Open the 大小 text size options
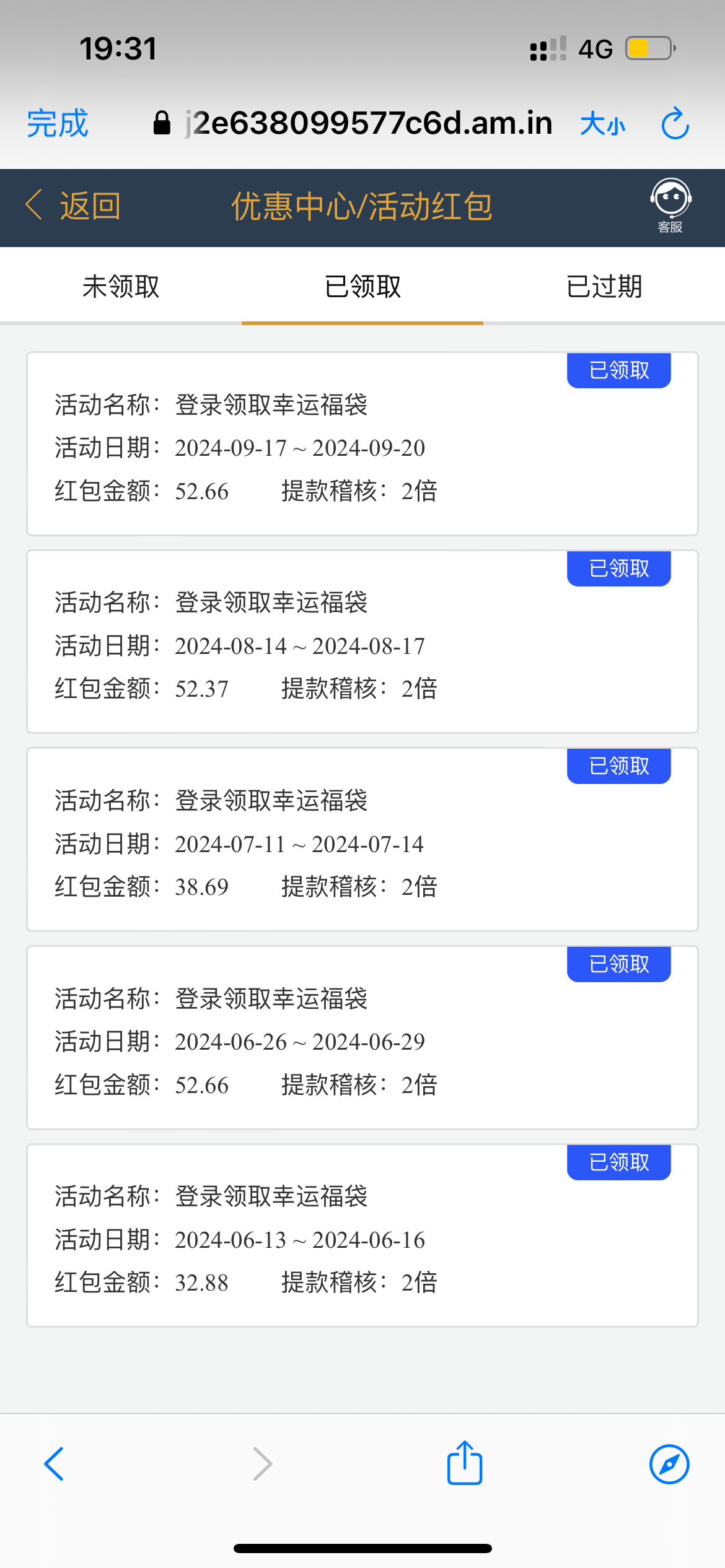This screenshot has height=1568, width=725. [602, 124]
